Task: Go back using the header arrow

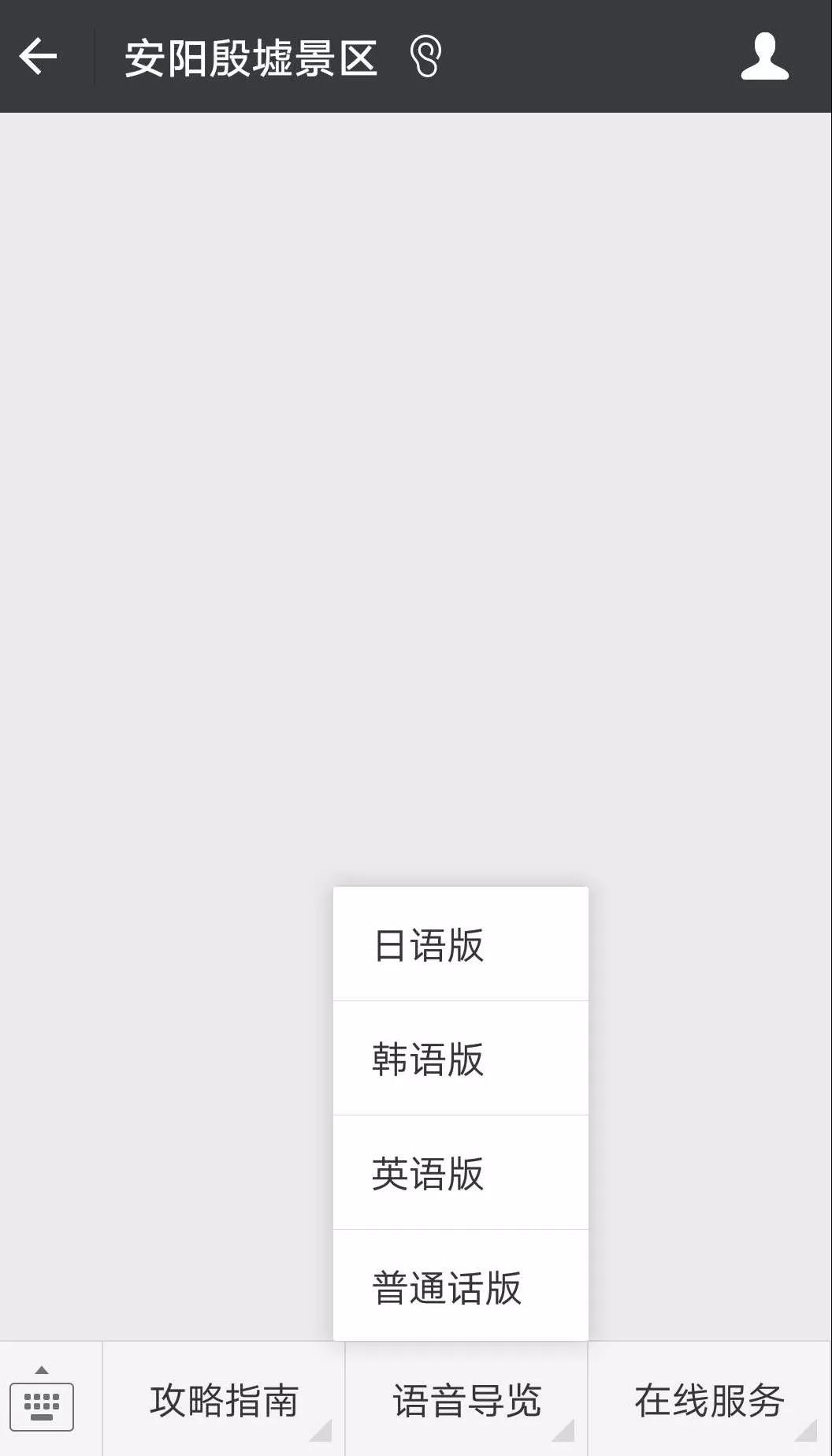Action: pos(38,57)
